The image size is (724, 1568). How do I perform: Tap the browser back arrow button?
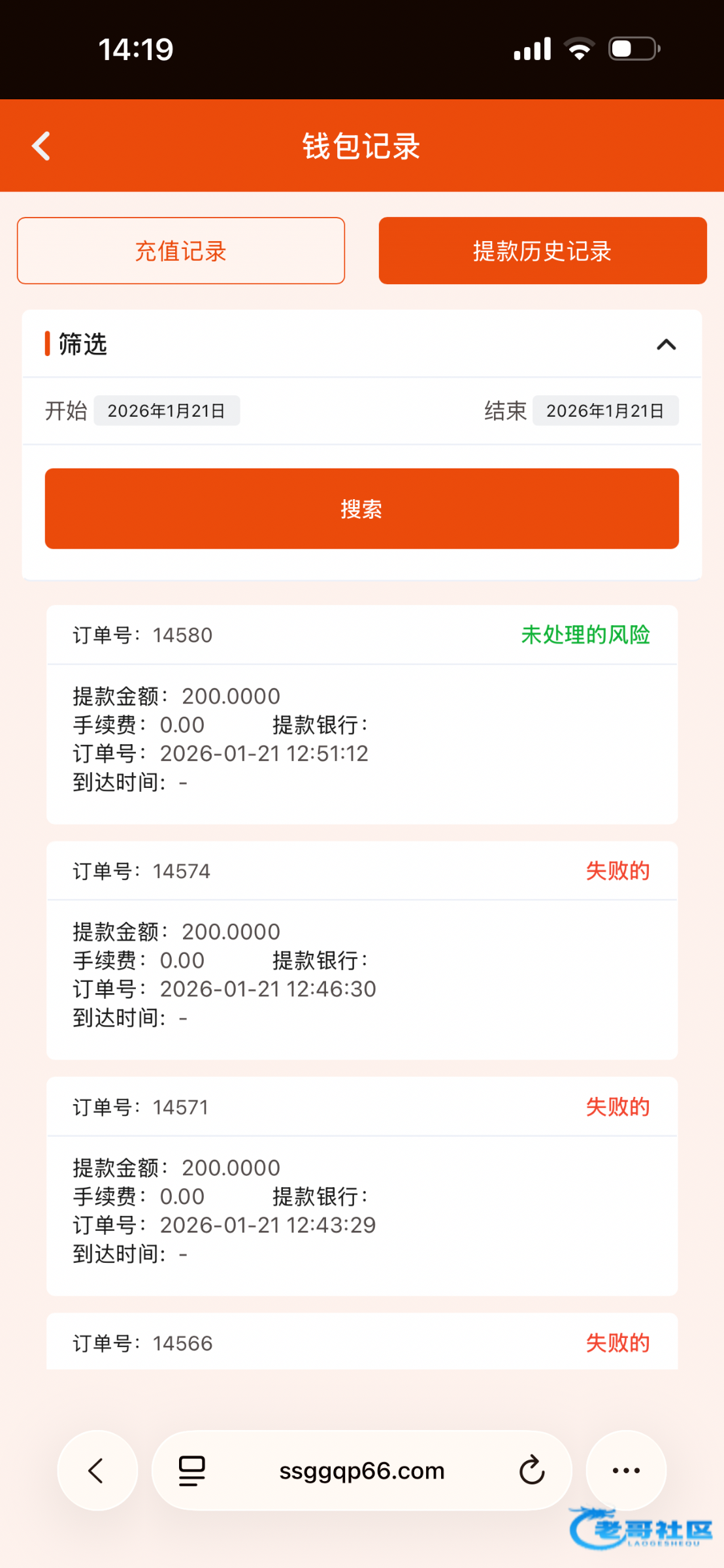(97, 1470)
